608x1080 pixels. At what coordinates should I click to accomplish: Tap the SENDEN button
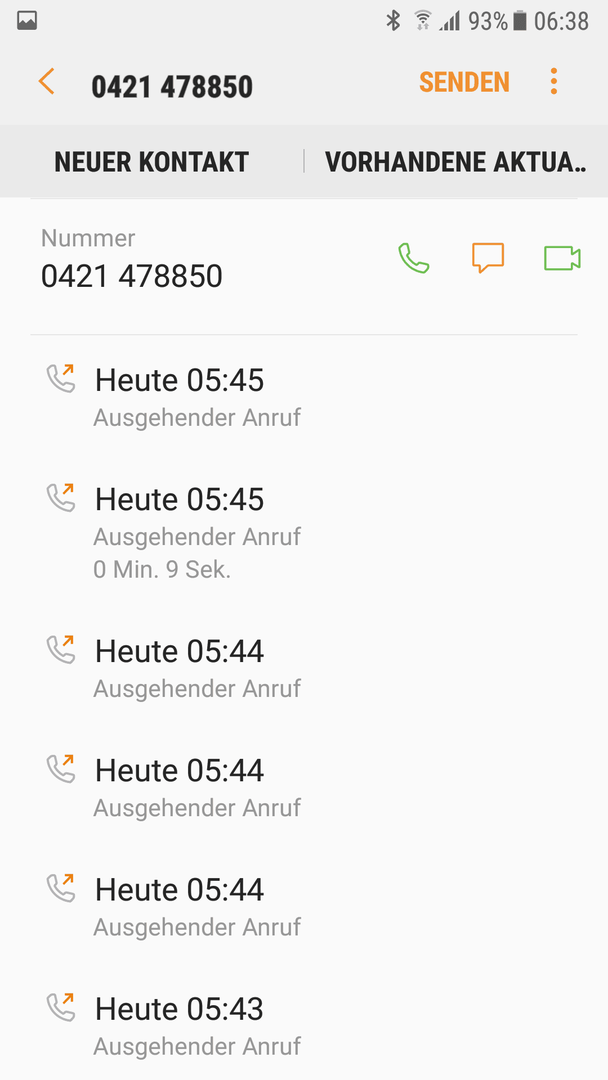point(464,82)
